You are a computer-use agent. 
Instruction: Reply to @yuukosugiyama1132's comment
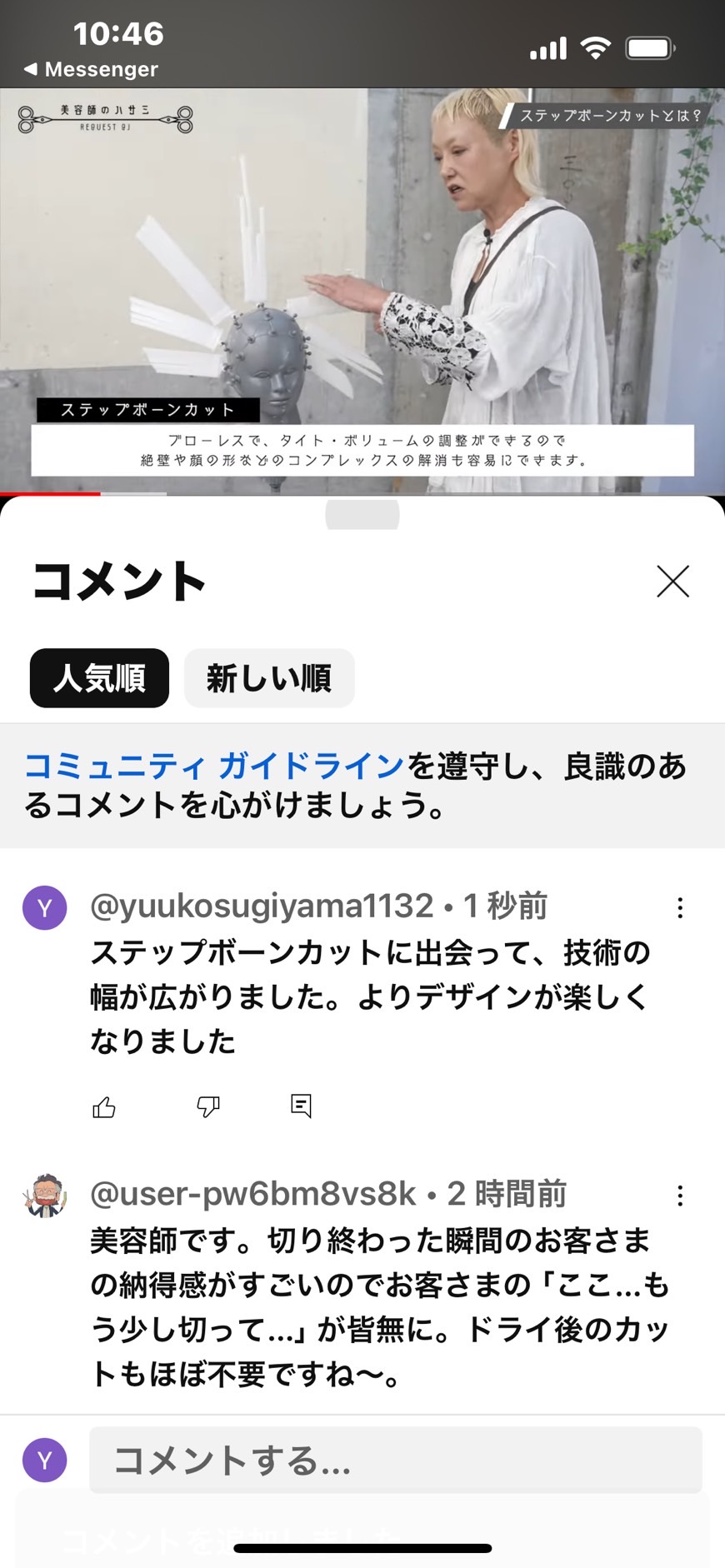tap(301, 1106)
